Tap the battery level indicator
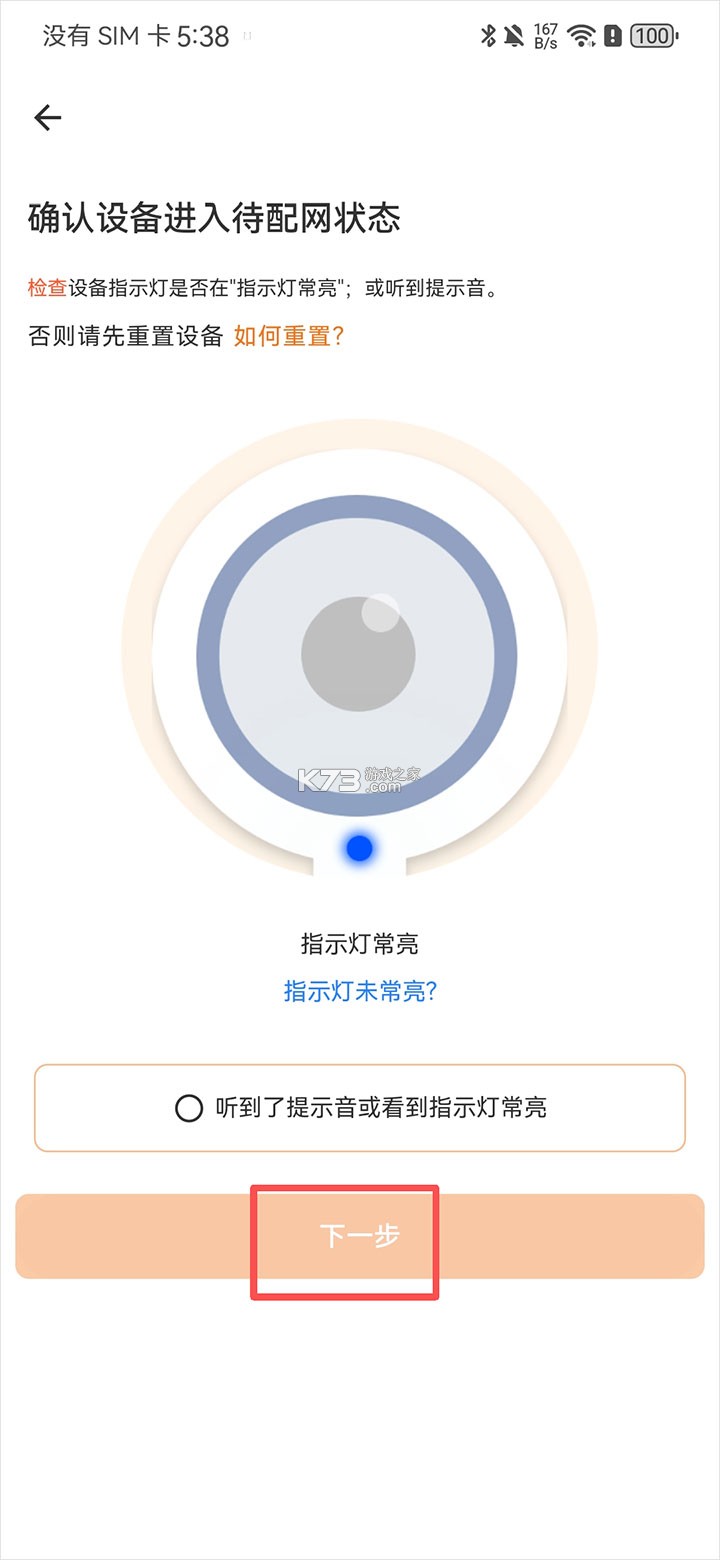Viewport: 720px width, 1560px height. click(651, 35)
